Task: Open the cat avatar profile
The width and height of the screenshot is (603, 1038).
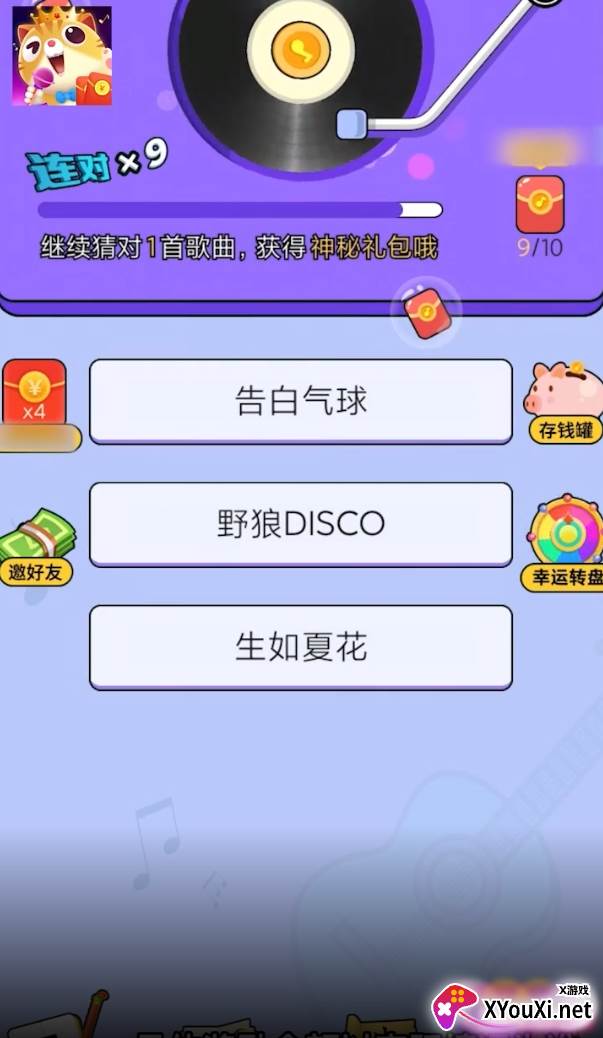Action: pos(62,56)
